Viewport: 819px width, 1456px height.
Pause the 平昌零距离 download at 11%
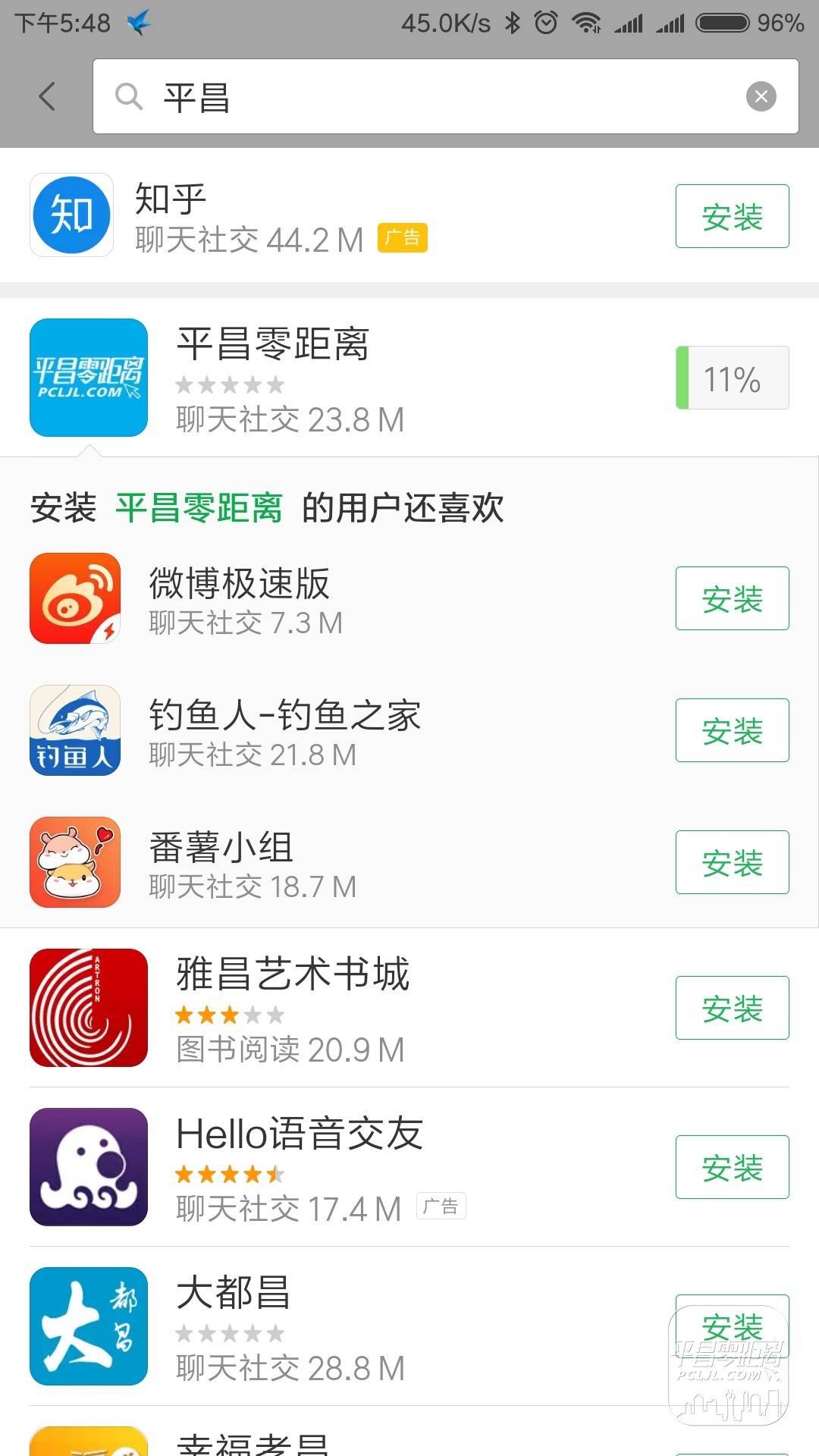[x=732, y=378]
